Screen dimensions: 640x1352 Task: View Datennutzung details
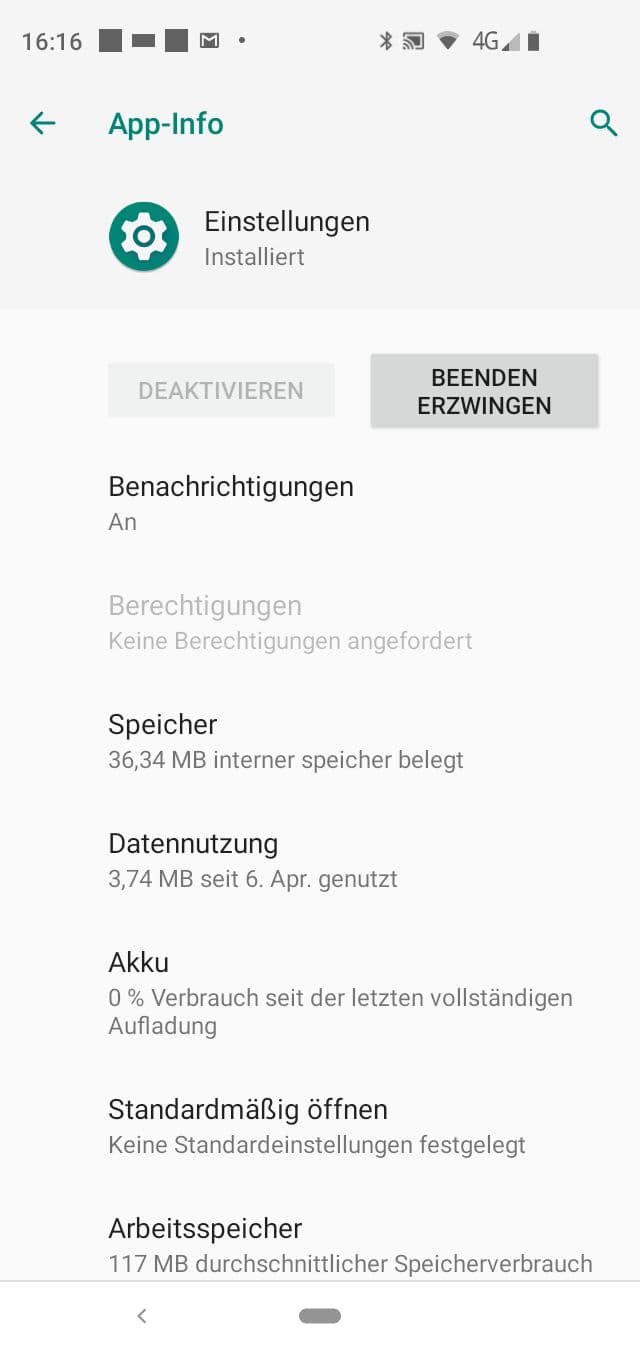pos(320,860)
